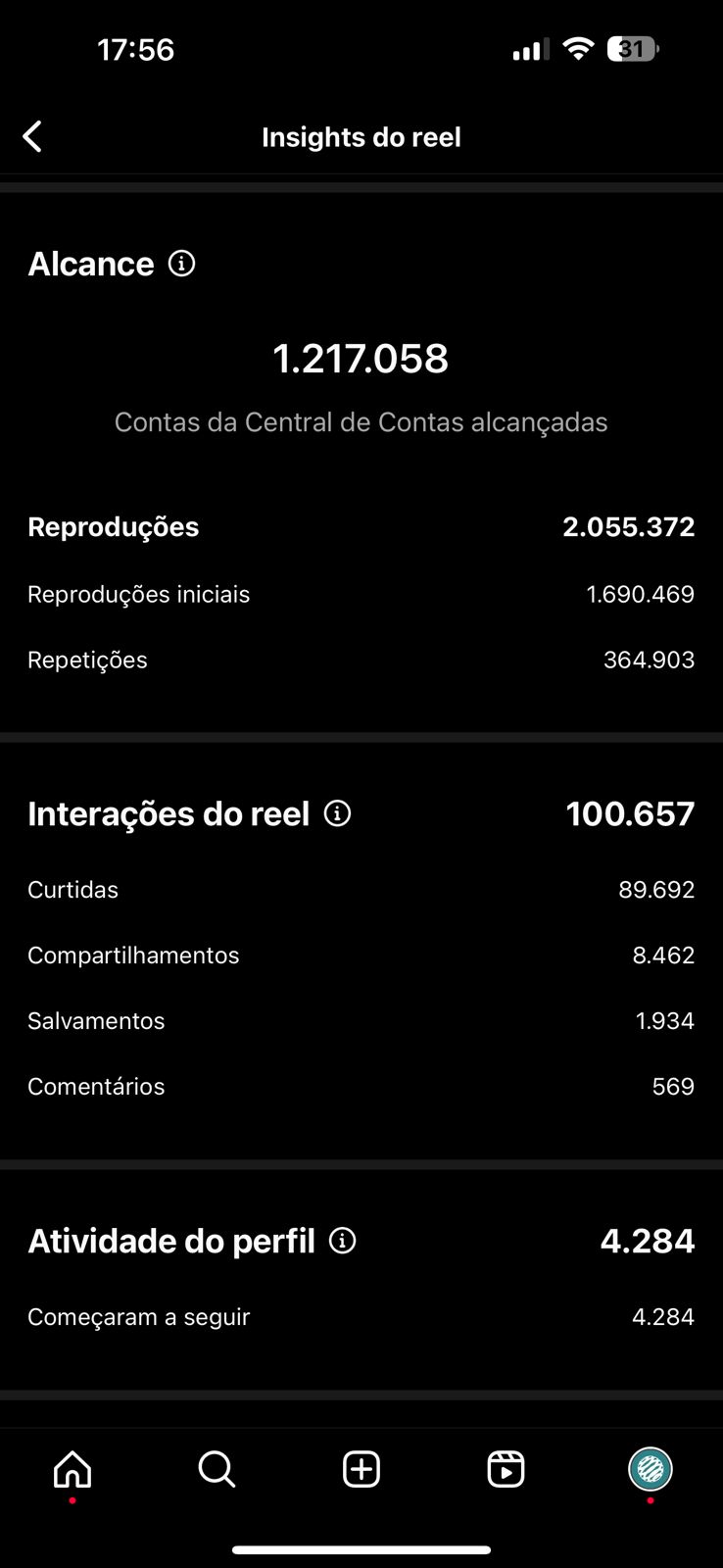
Task: Switch to the Home tab
Action: (x=72, y=1469)
